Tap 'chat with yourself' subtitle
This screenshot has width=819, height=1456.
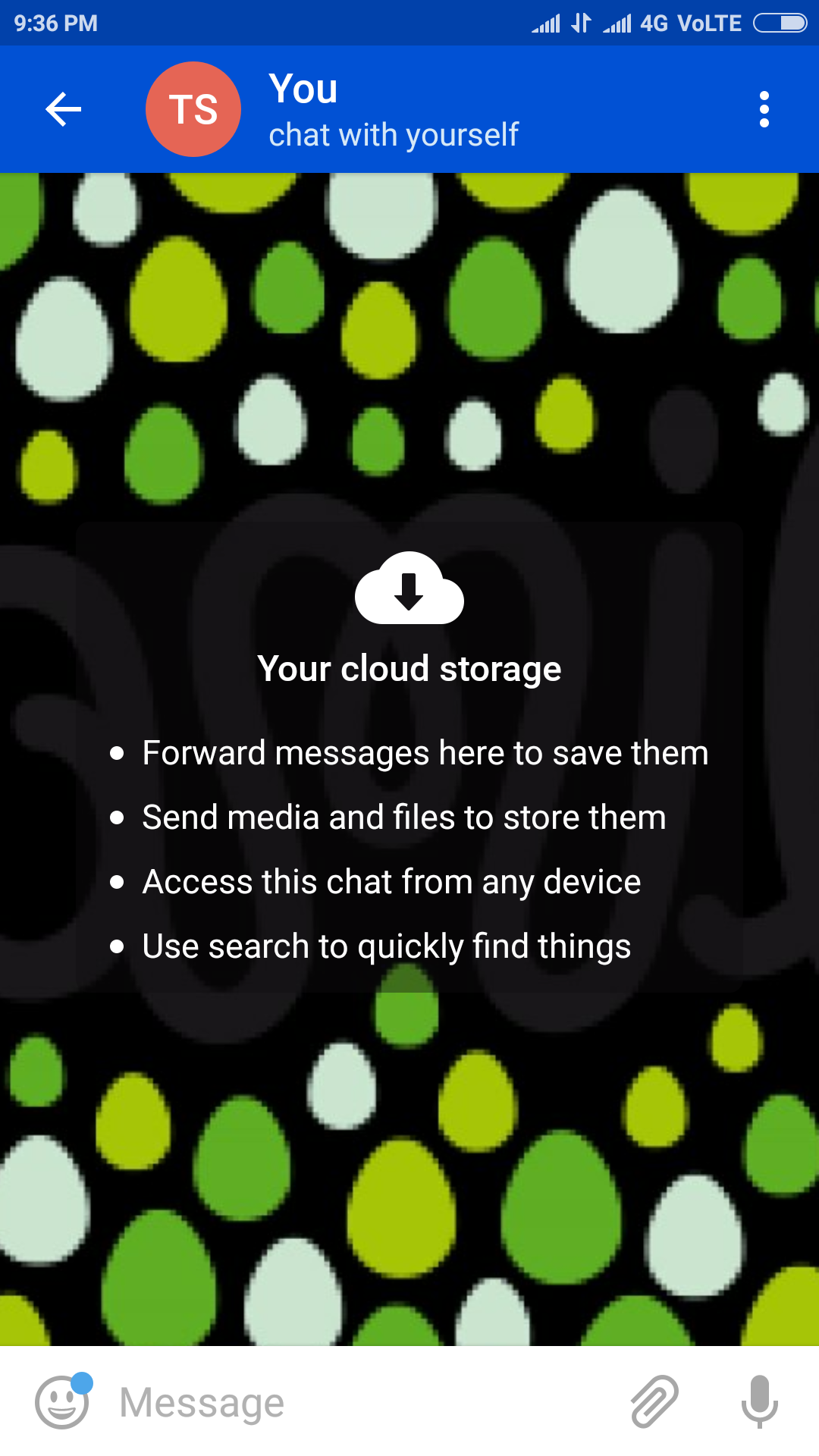(x=393, y=134)
